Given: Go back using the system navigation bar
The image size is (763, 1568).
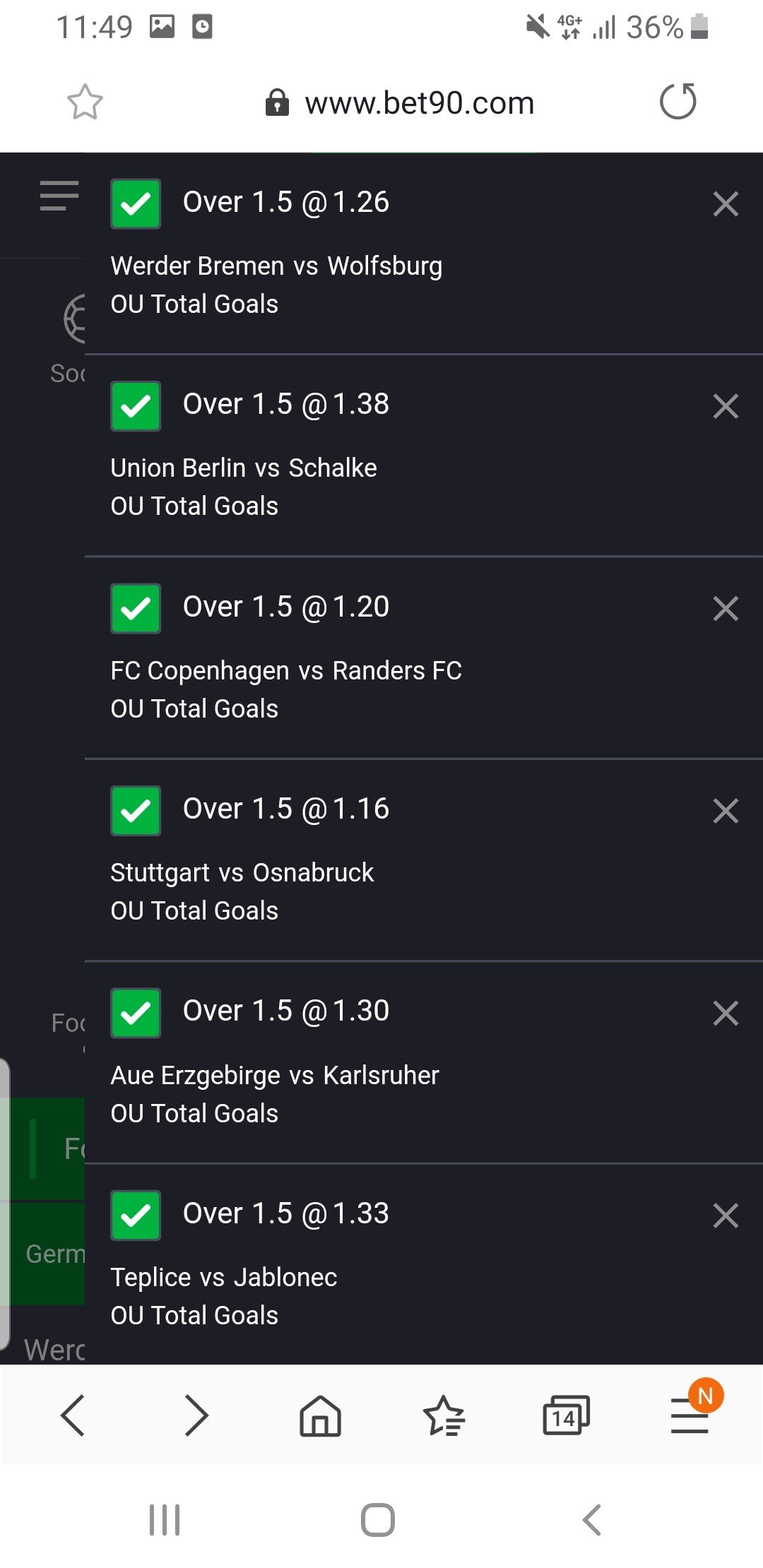Looking at the screenshot, I should point(592,1520).
